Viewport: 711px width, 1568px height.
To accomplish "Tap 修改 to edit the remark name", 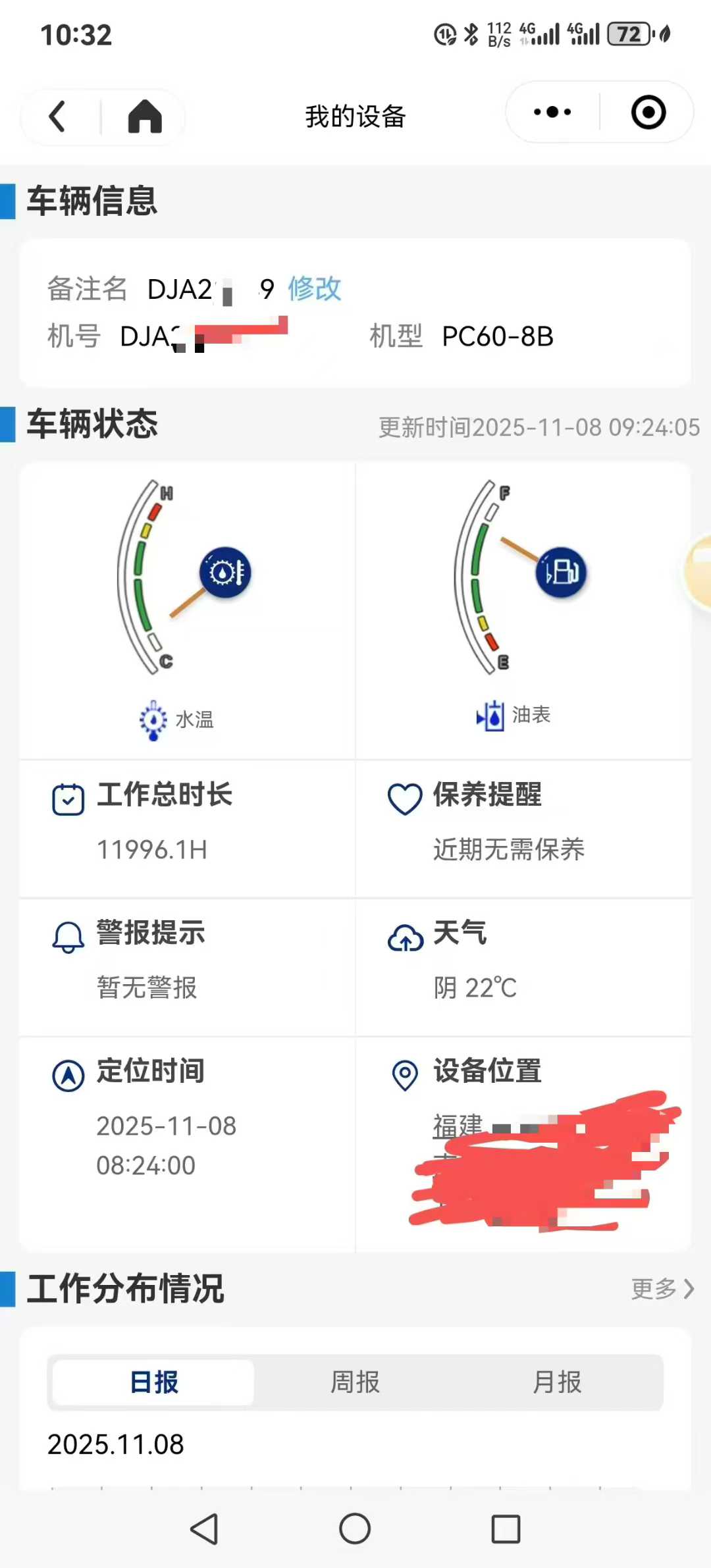I will [x=314, y=288].
